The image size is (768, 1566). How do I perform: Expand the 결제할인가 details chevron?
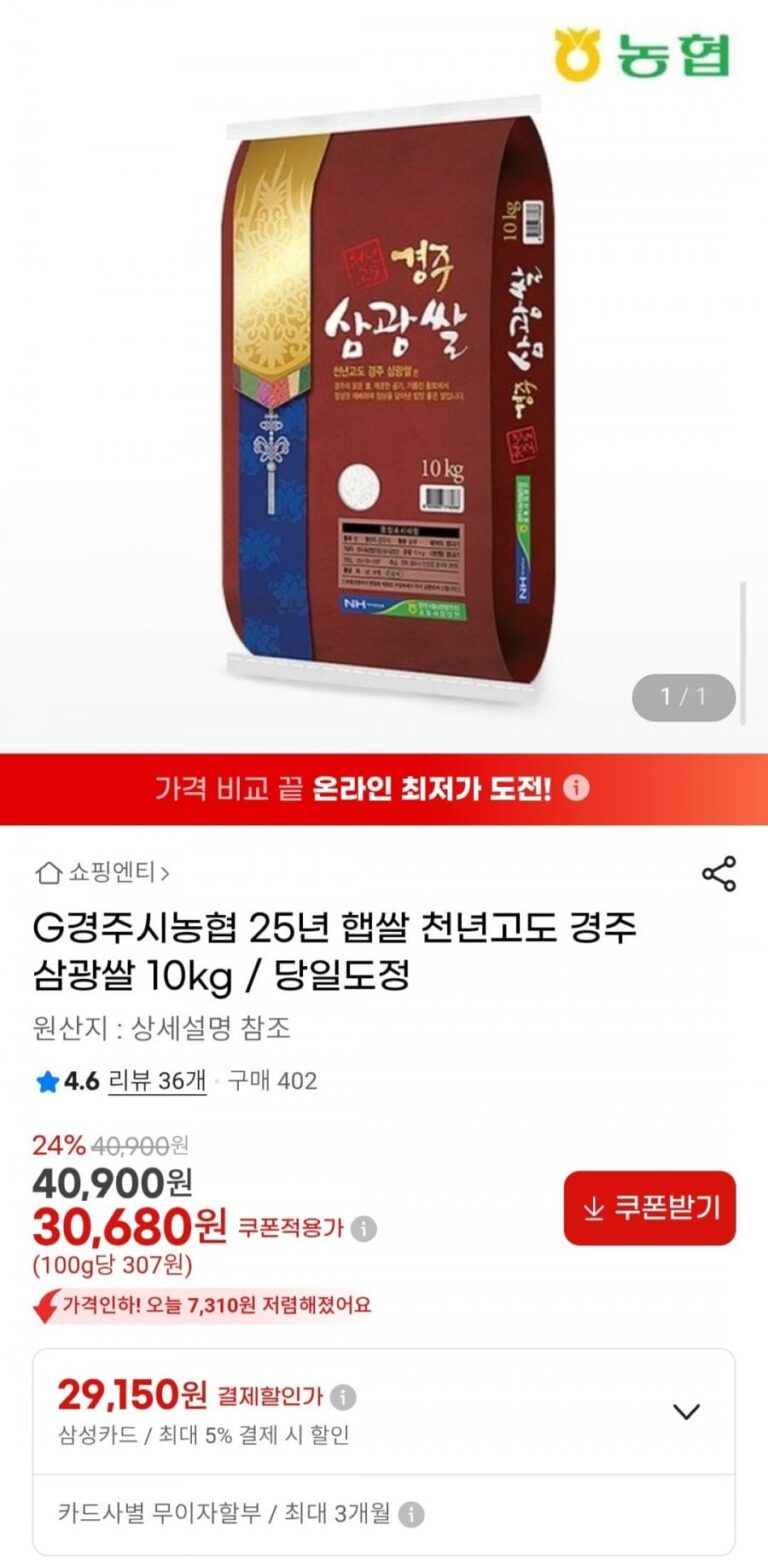[x=686, y=1411]
